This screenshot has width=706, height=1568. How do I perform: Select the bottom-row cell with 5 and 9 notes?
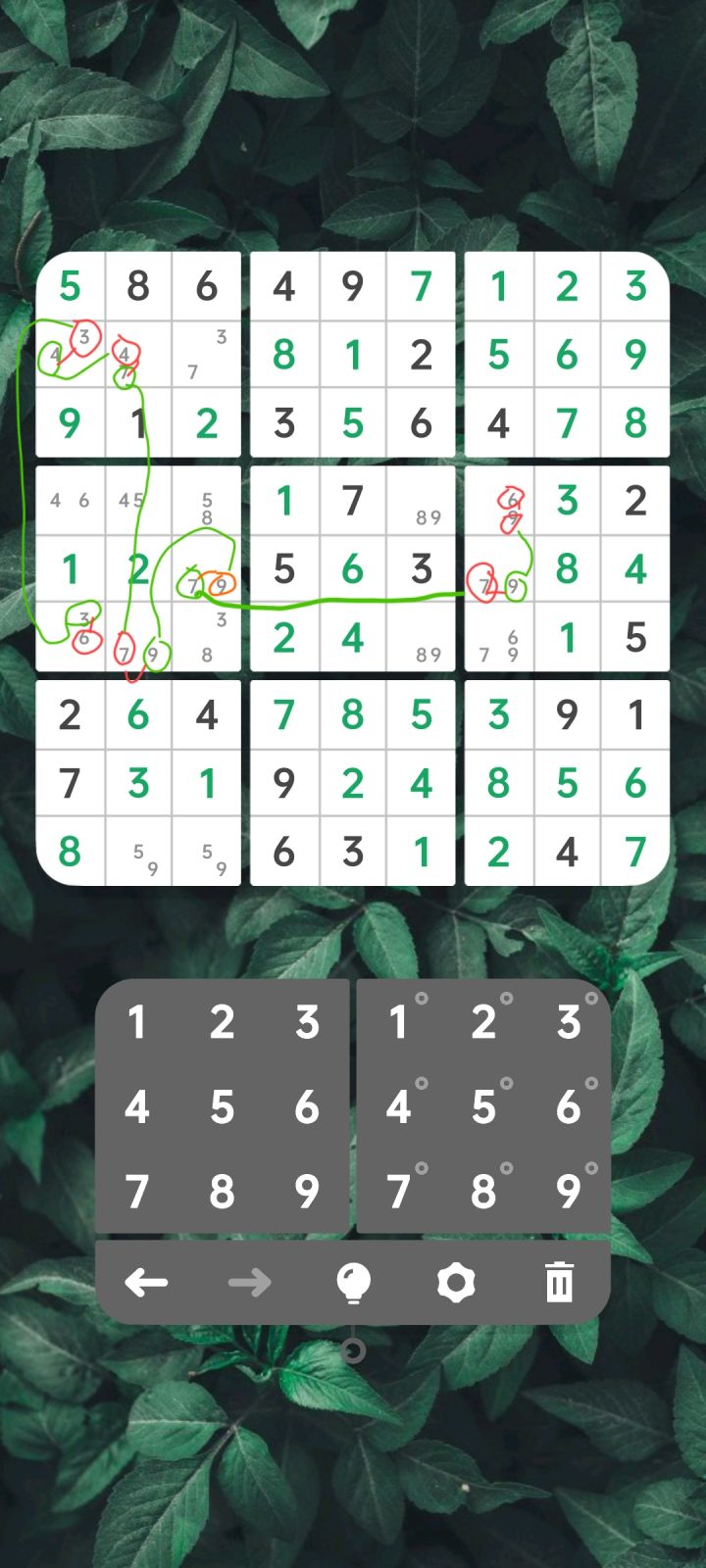click(x=138, y=851)
